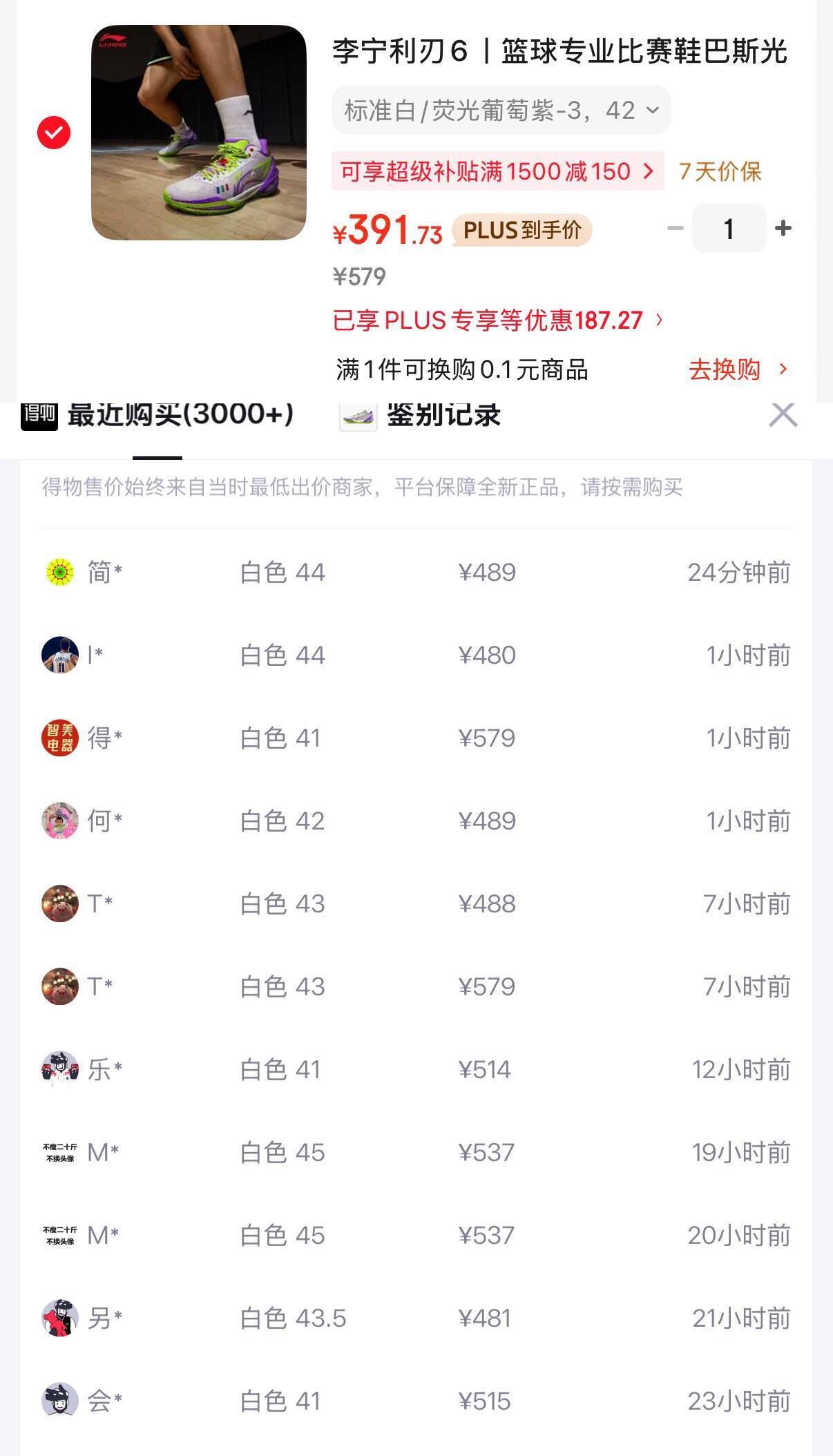This screenshot has width=833, height=1456.
Task: Open the Li-Ning shoe product image
Action: click(199, 133)
